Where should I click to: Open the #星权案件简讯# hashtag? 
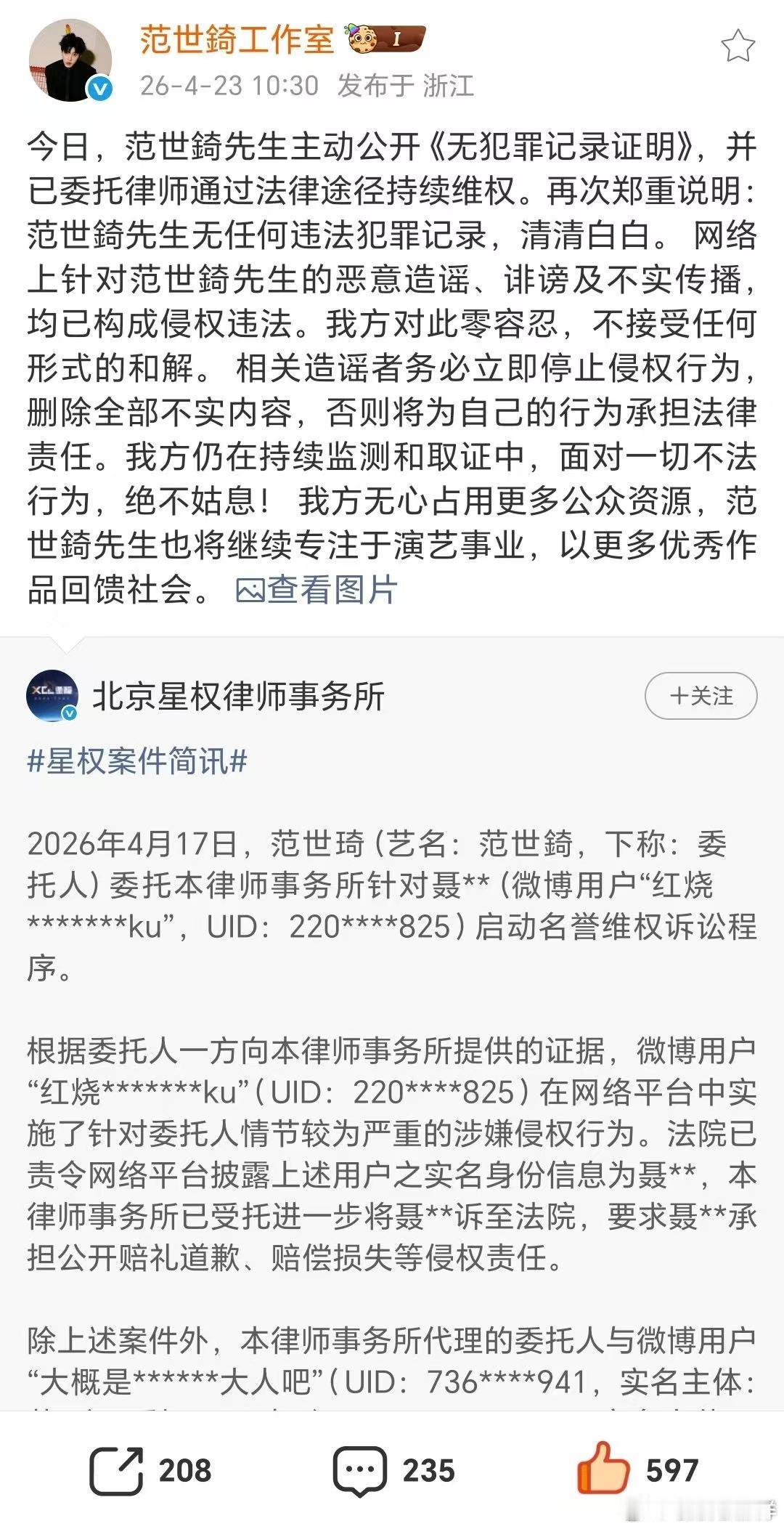[137, 761]
